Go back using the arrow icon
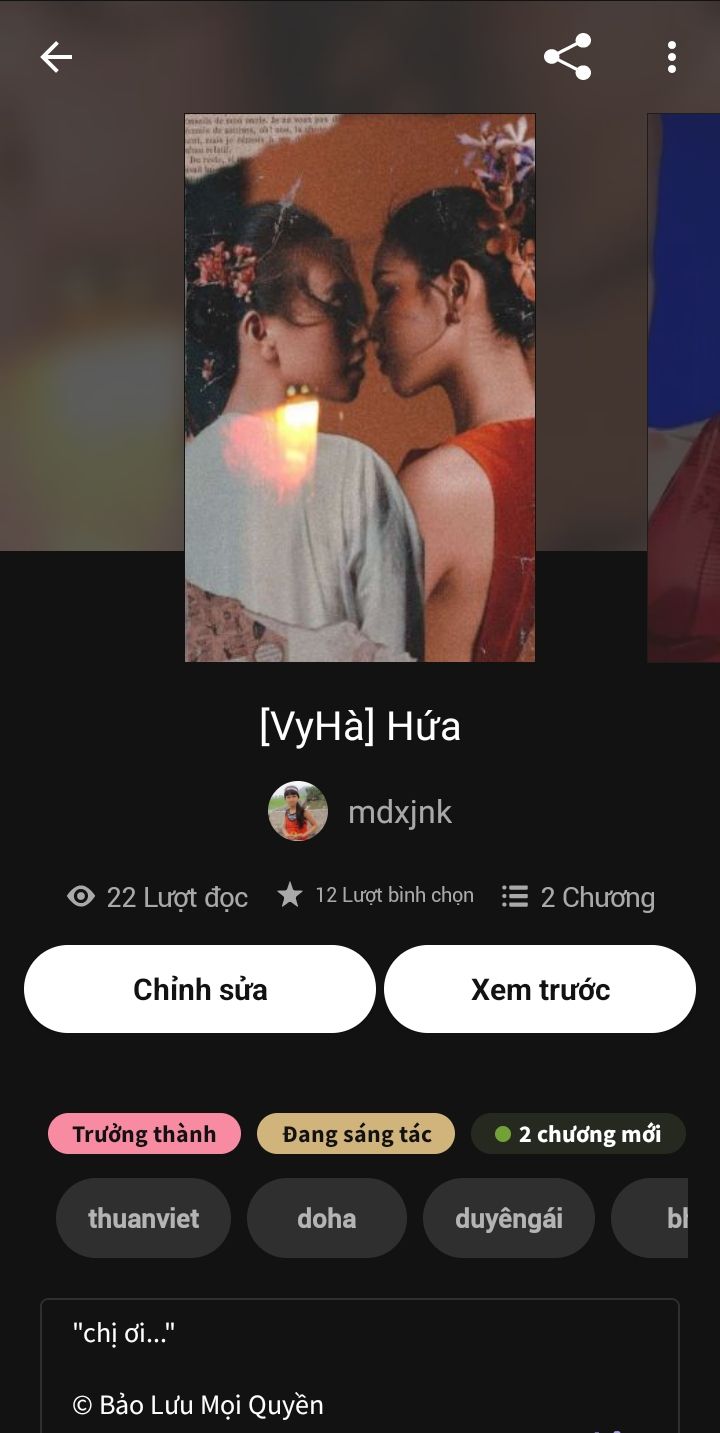This screenshot has width=720, height=1433. (x=56, y=57)
